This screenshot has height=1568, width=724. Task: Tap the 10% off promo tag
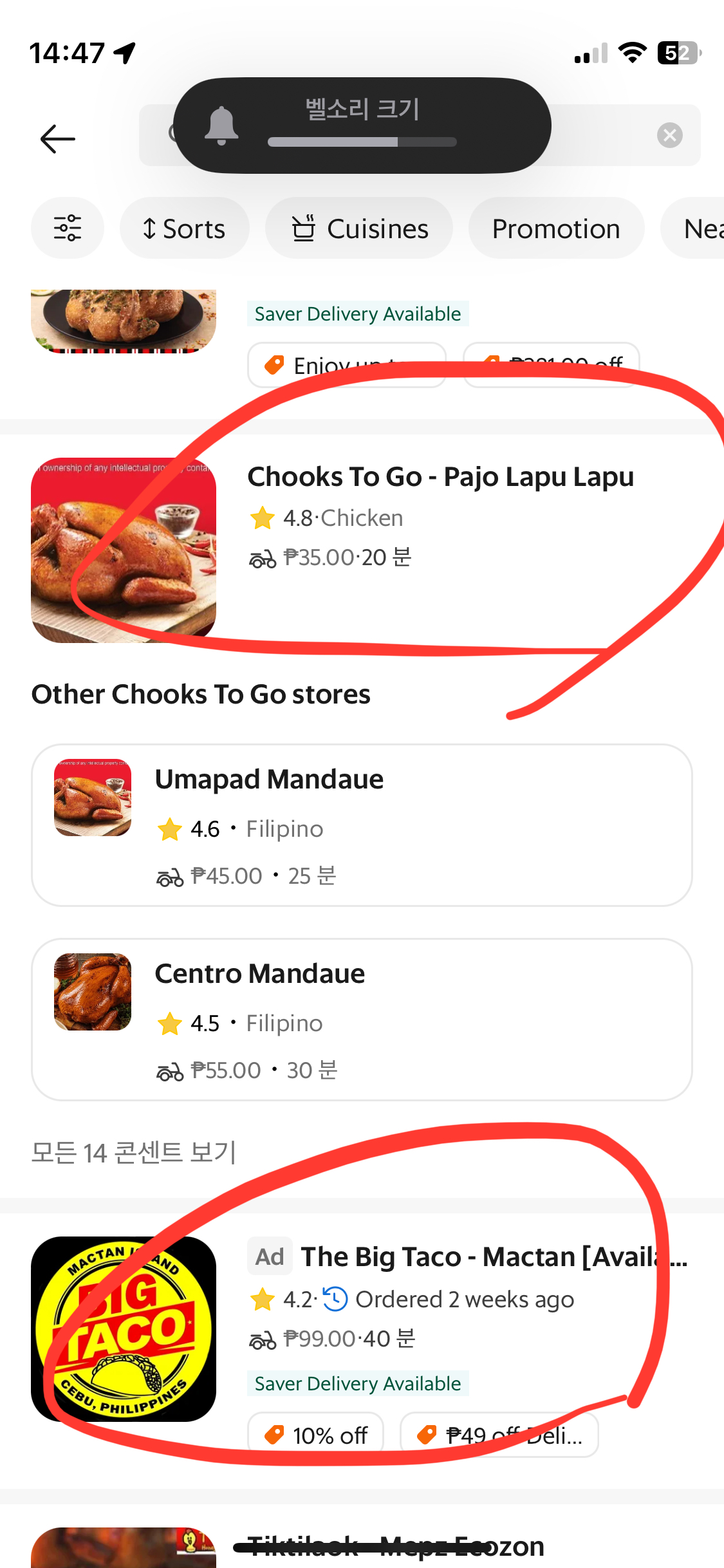click(316, 1435)
